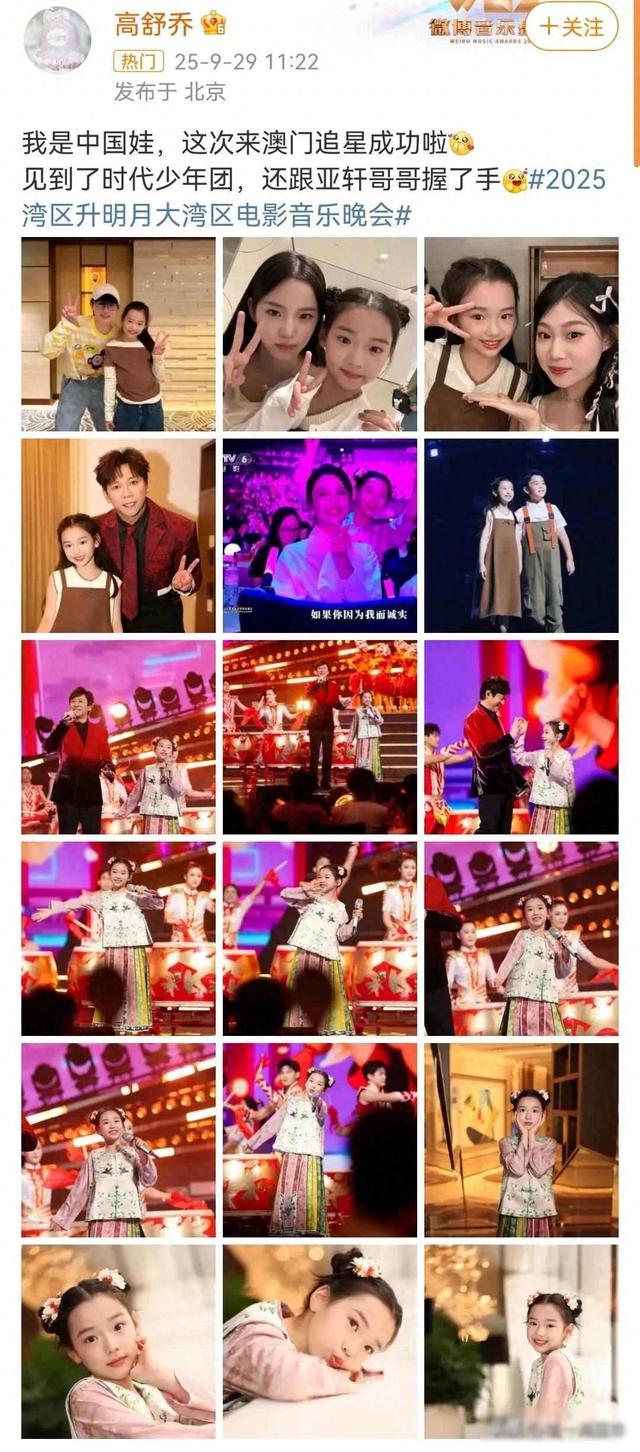This screenshot has height=1452, width=640.
Task: Open photo of man in yellow sweater with girl
Action: [x=118, y=334]
